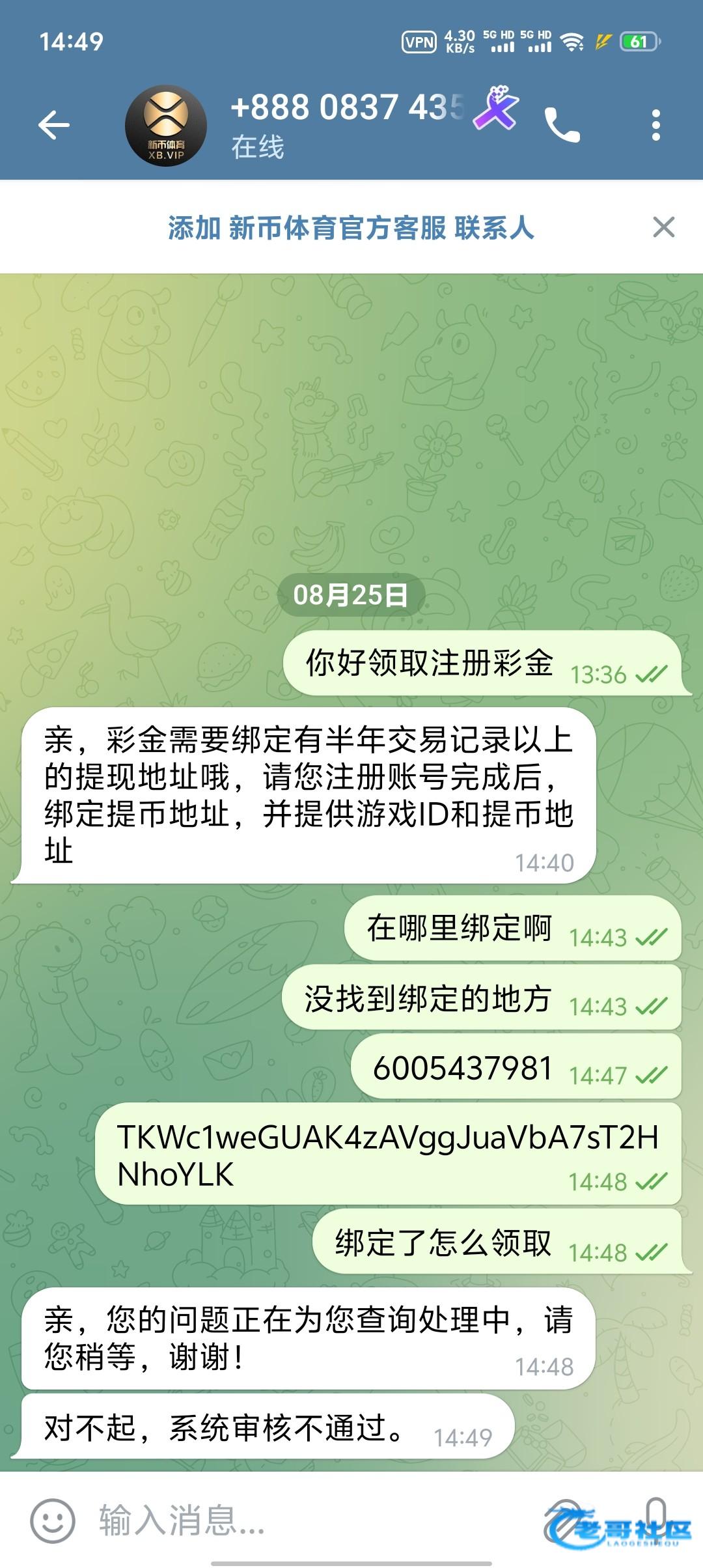The height and width of the screenshot is (1568, 703).
Task: Open the three-dot overflow menu
Action: 655,125
